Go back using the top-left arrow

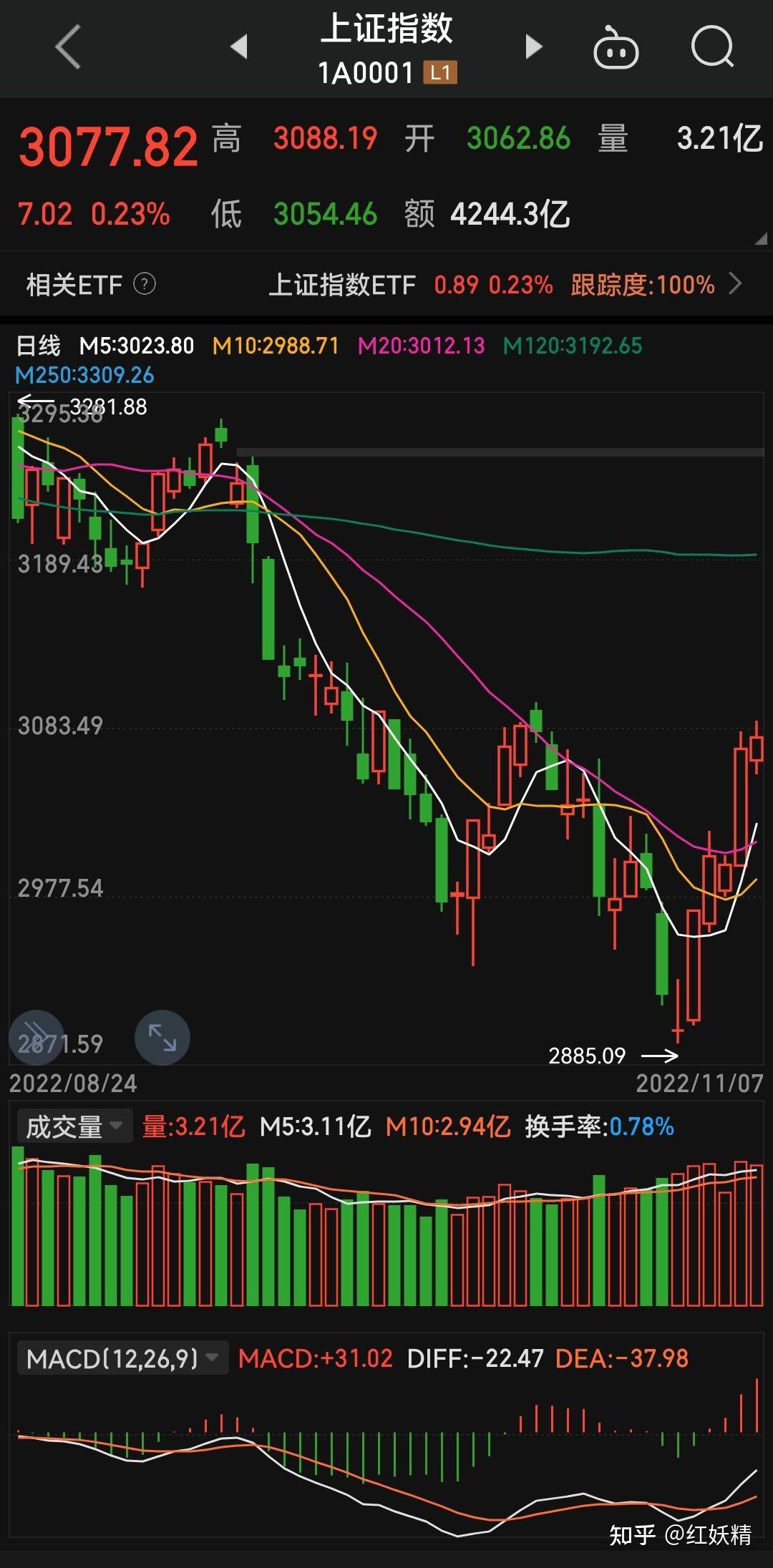(x=68, y=47)
